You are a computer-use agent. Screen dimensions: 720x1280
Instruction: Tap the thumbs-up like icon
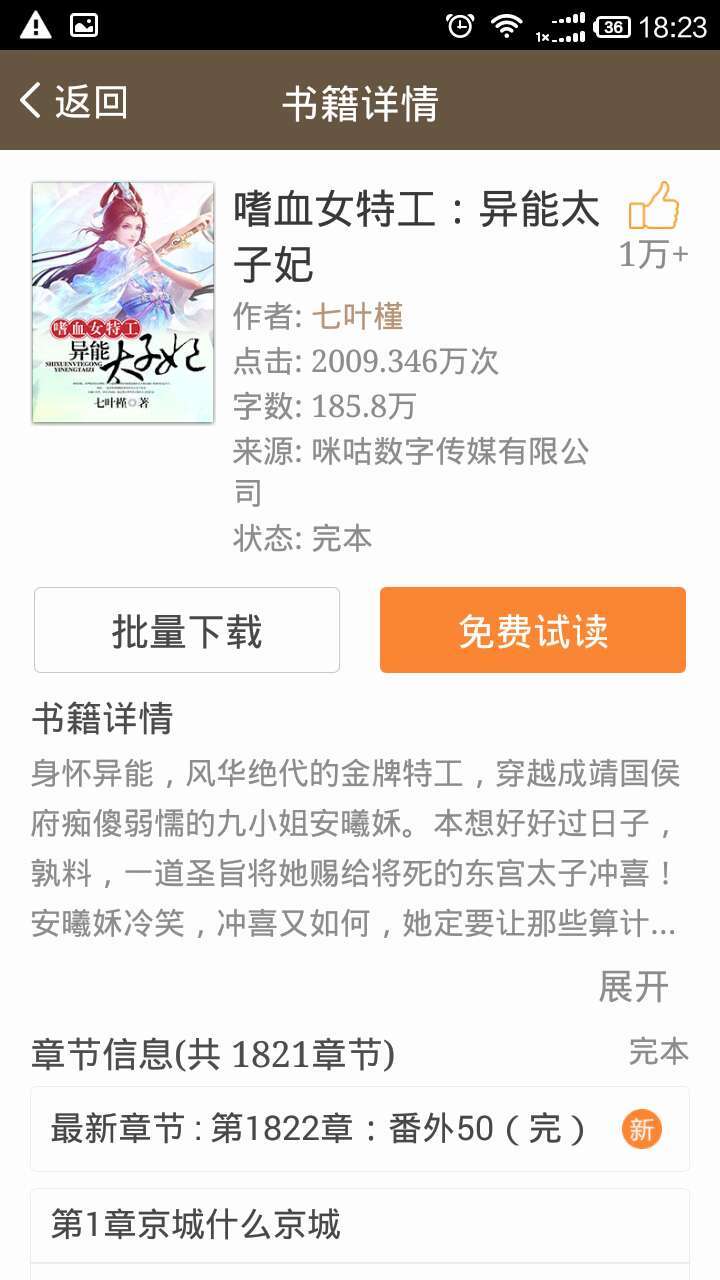[x=652, y=208]
